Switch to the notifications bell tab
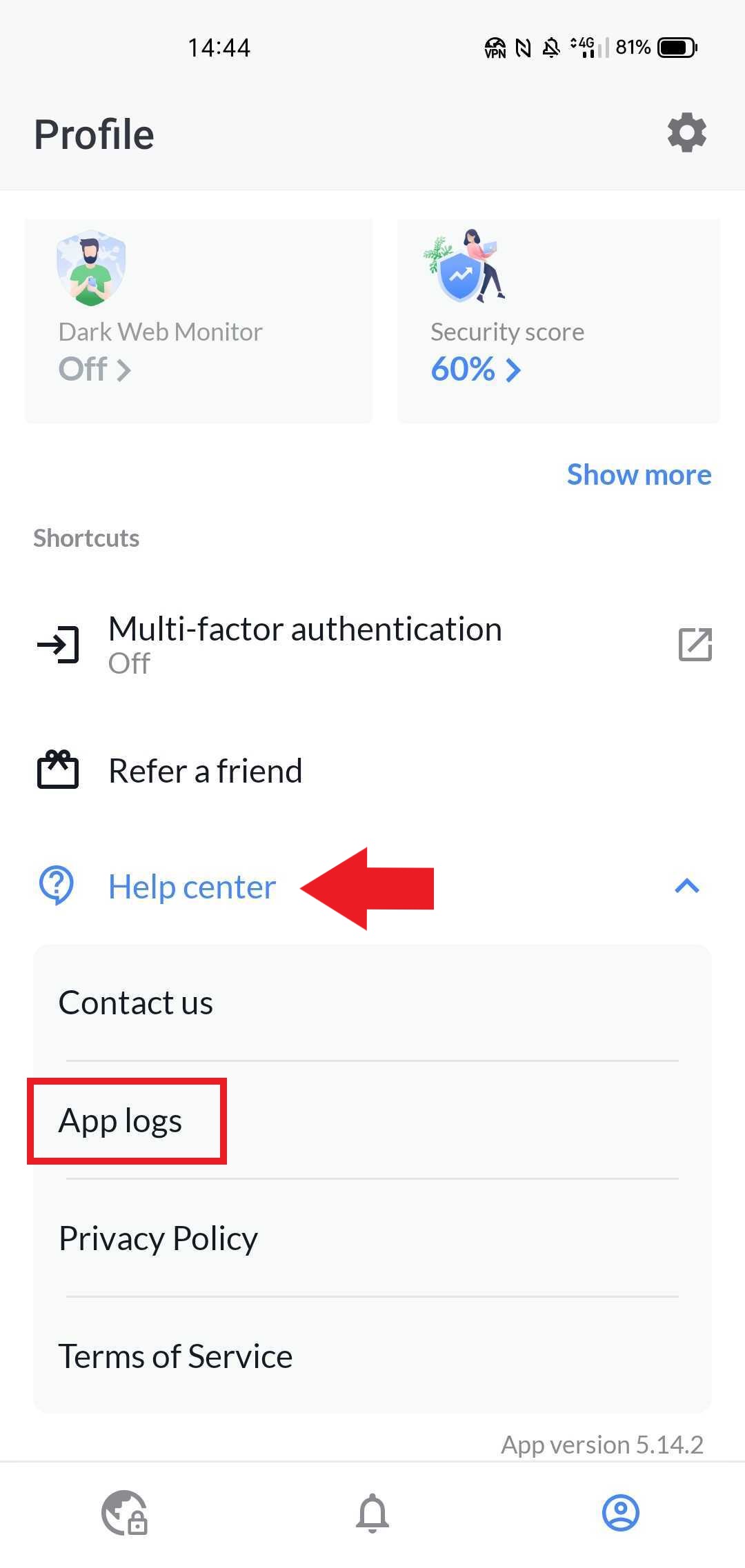The width and height of the screenshot is (745, 1568). click(x=372, y=1513)
